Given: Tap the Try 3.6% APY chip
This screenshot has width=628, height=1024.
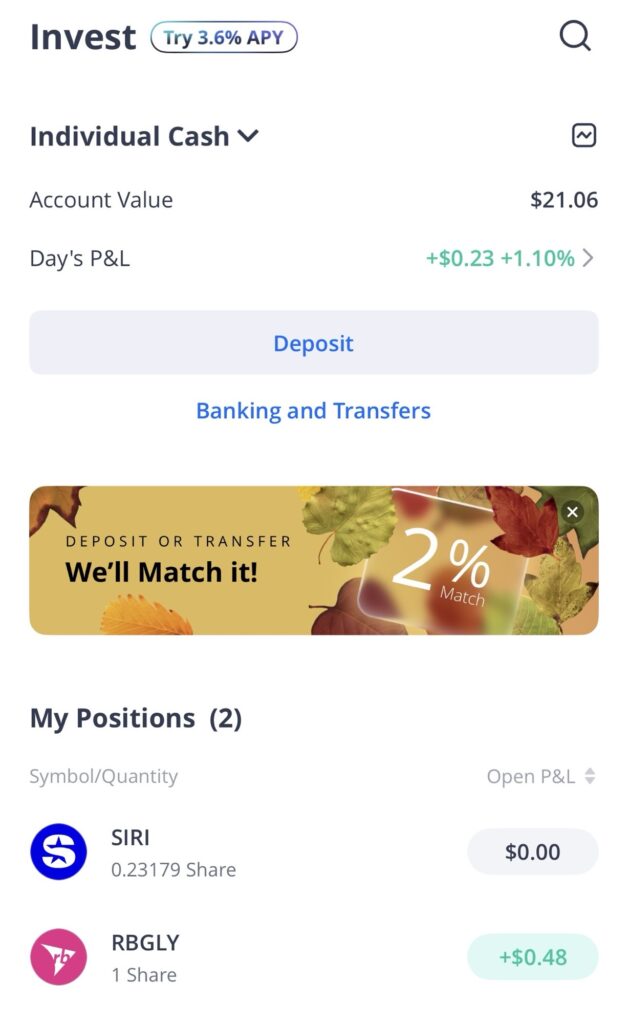Looking at the screenshot, I should tap(224, 38).
